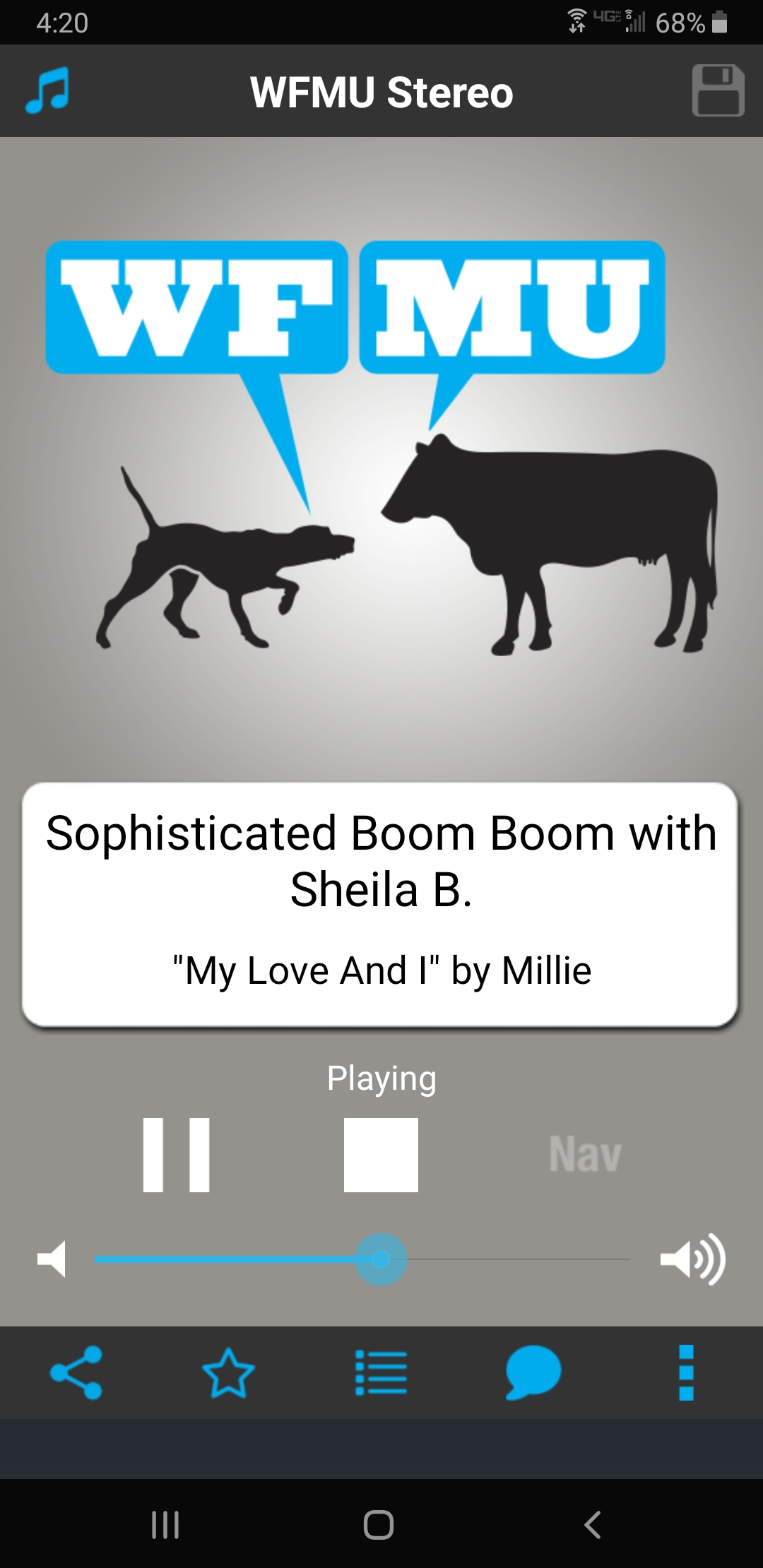The height and width of the screenshot is (1568, 763).
Task: Stop the radio playback
Action: click(x=381, y=1155)
